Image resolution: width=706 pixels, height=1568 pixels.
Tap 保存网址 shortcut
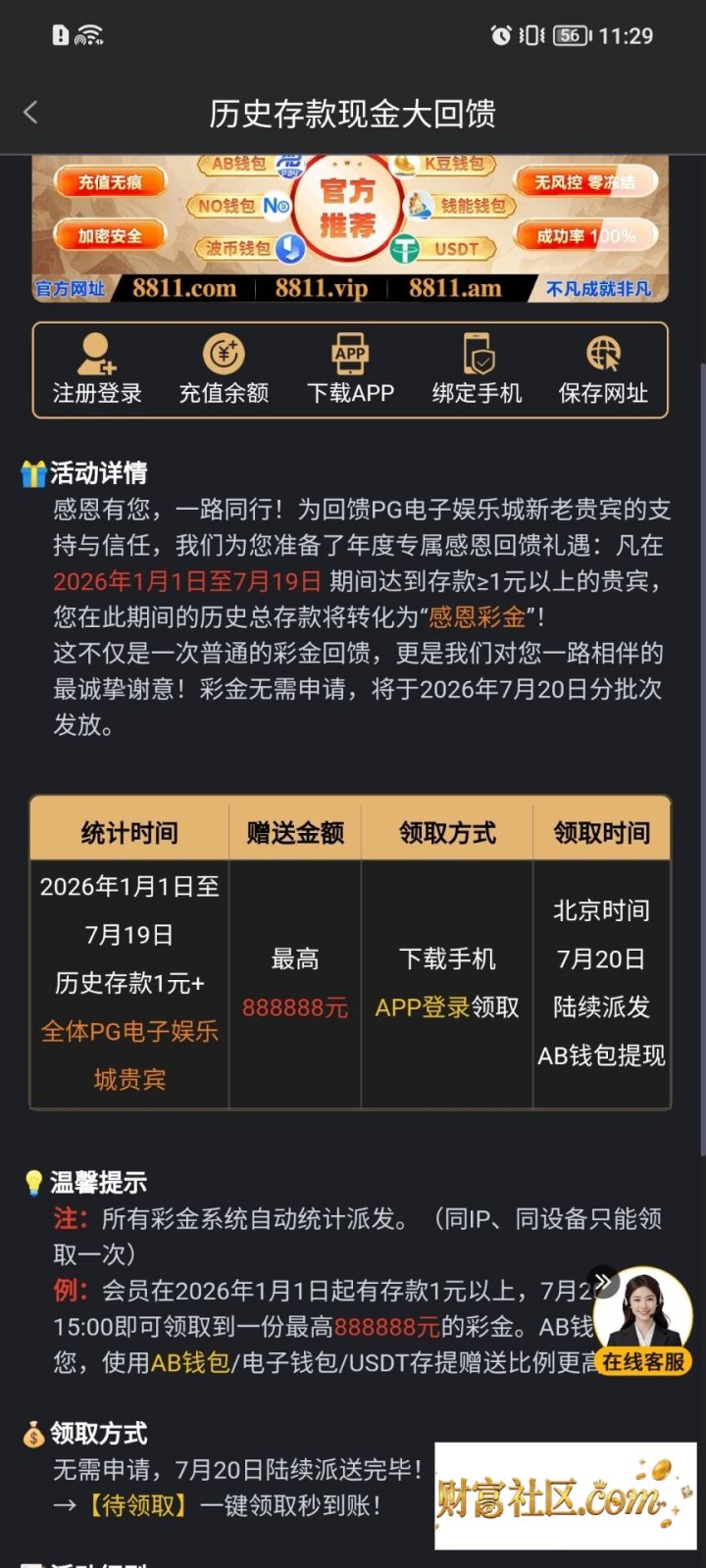(603, 369)
